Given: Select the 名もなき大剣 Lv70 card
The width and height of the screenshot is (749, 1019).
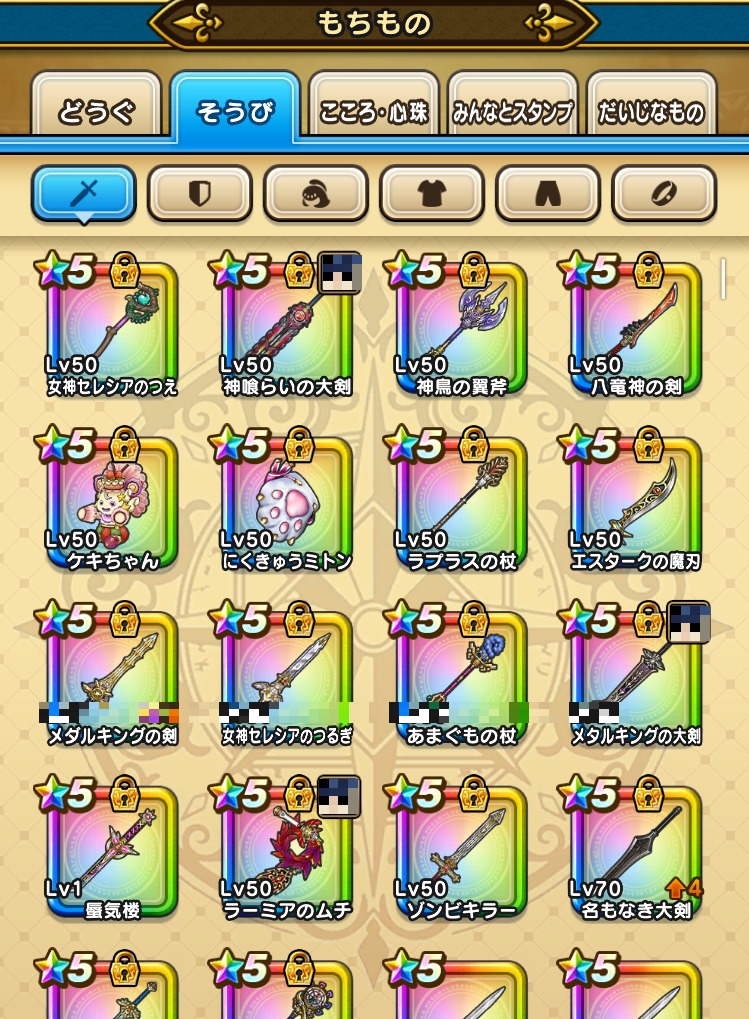Looking at the screenshot, I should 635,851.
